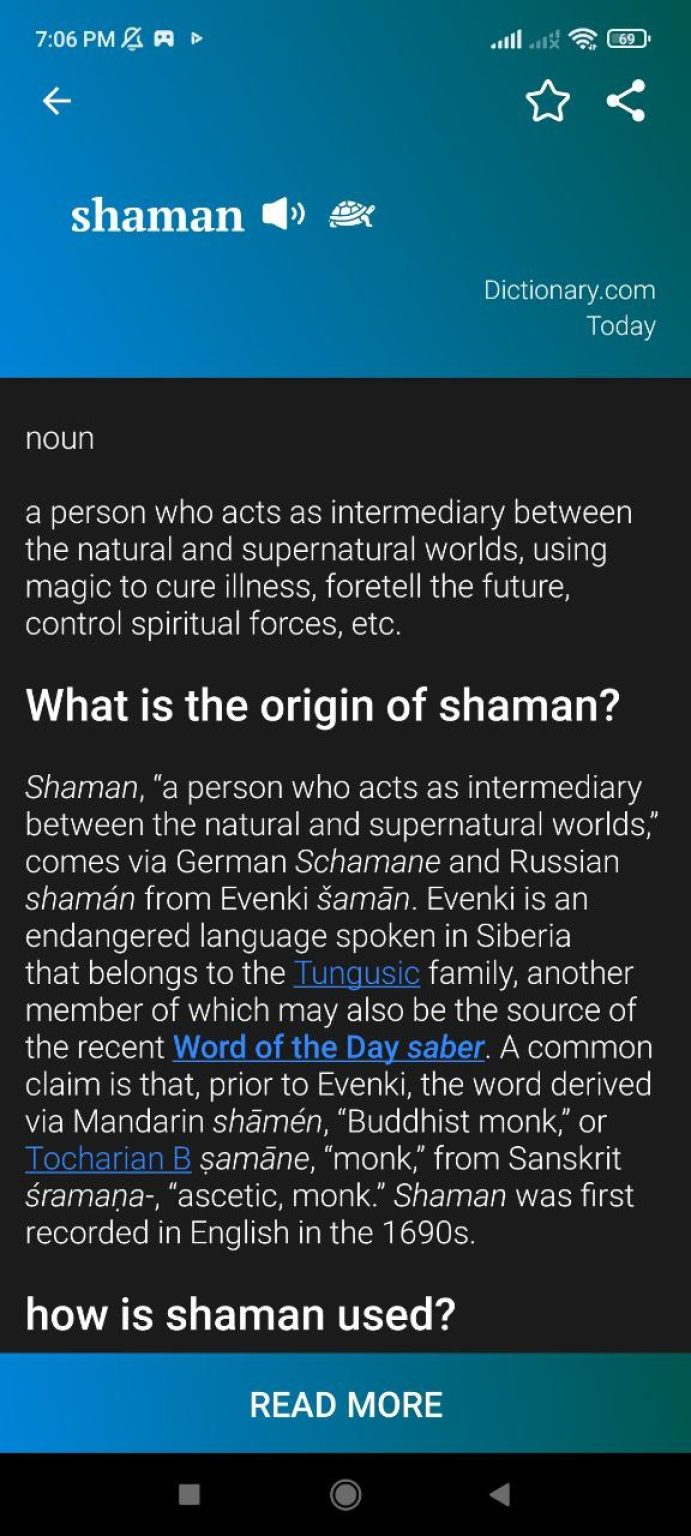The height and width of the screenshot is (1536, 691).
Task: Open recent apps from navigation bar
Action: pos(188,1494)
